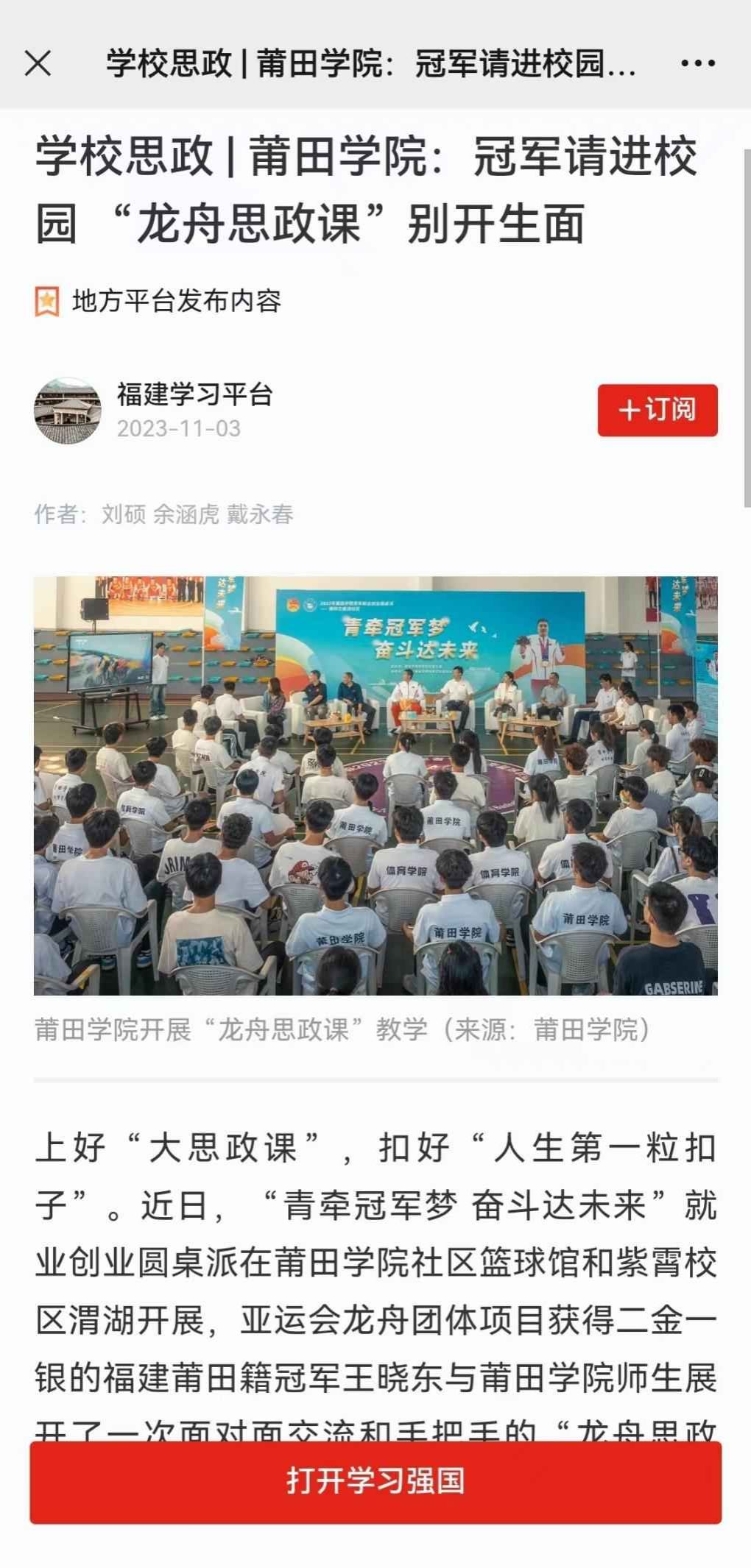Open 福建学习平台 publisher profile
The image size is (751, 1568).
194,395
